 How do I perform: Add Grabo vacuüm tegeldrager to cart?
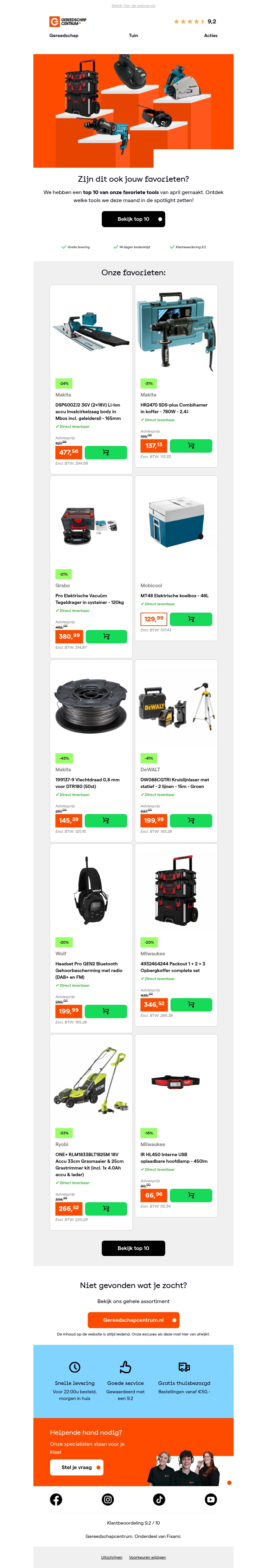[106, 636]
